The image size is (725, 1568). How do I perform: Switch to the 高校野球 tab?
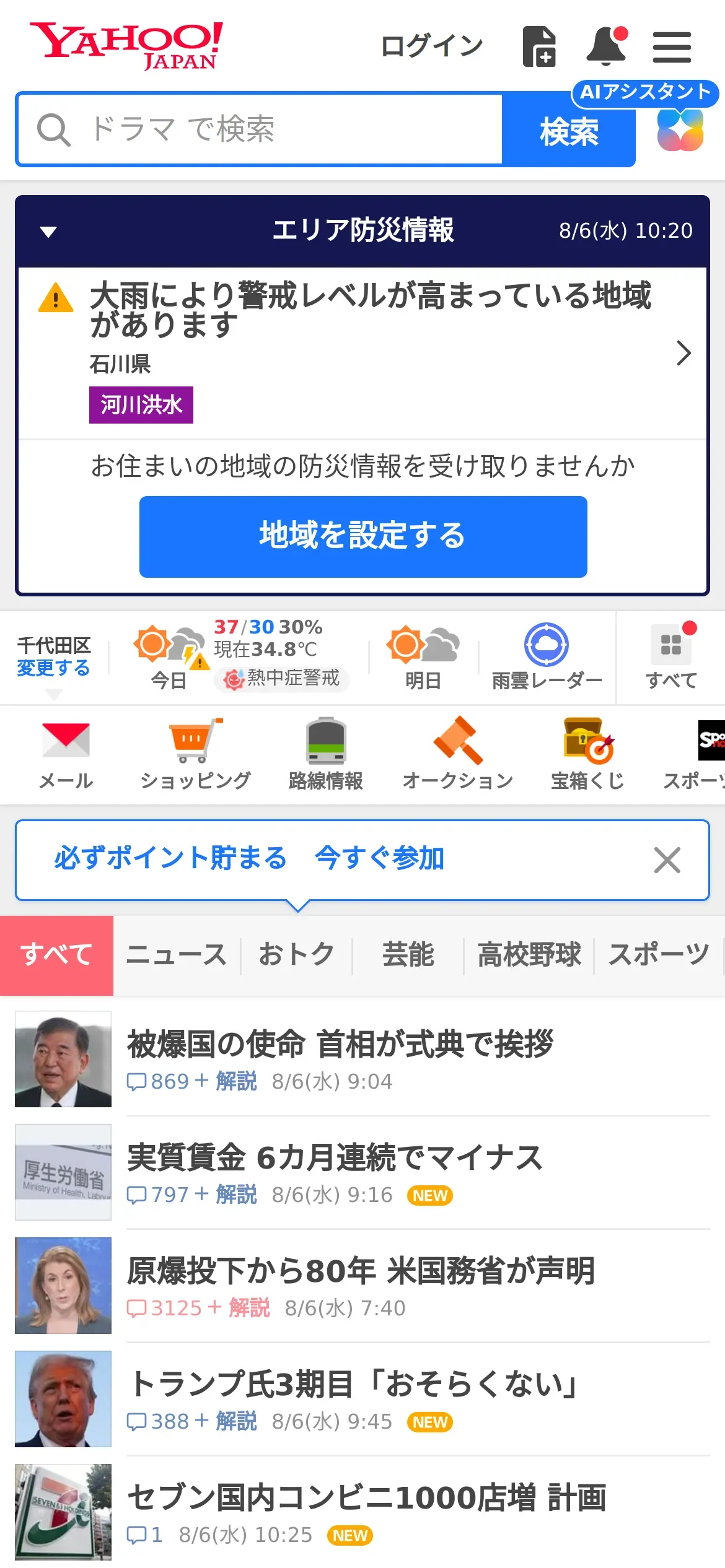[529, 954]
